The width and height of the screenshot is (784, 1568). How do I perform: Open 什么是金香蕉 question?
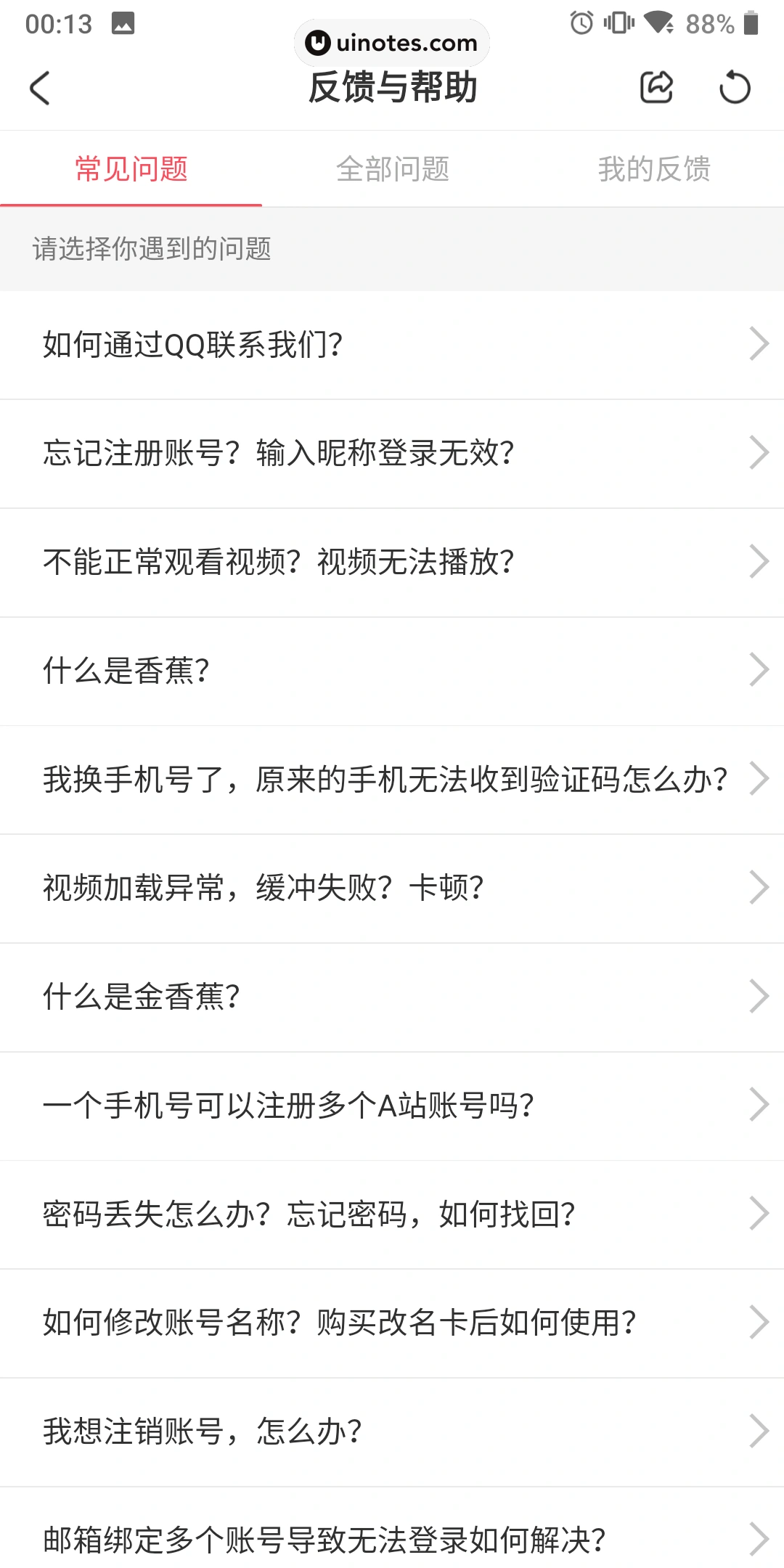(x=392, y=997)
